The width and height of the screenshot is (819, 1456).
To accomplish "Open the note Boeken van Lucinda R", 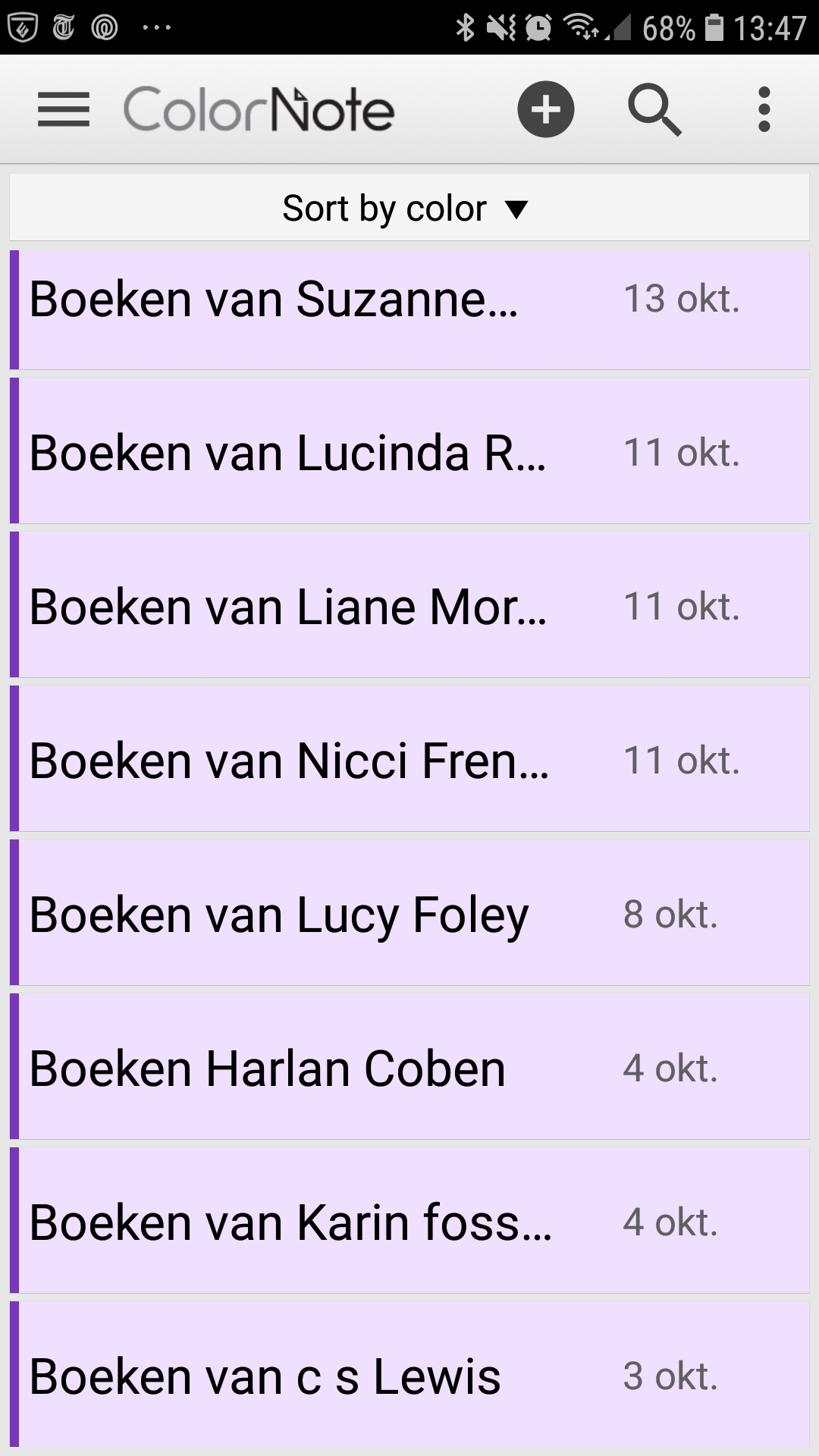I will pos(409,453).
